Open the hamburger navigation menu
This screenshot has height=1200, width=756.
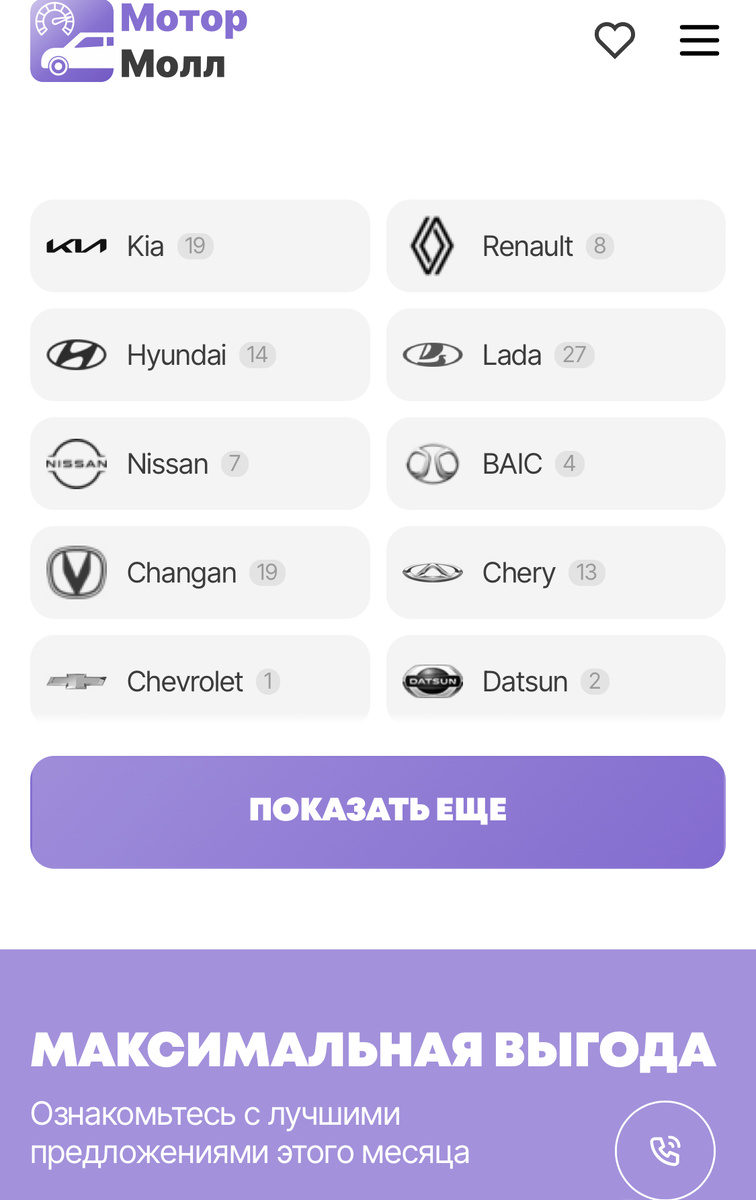(x=699, y=40)
